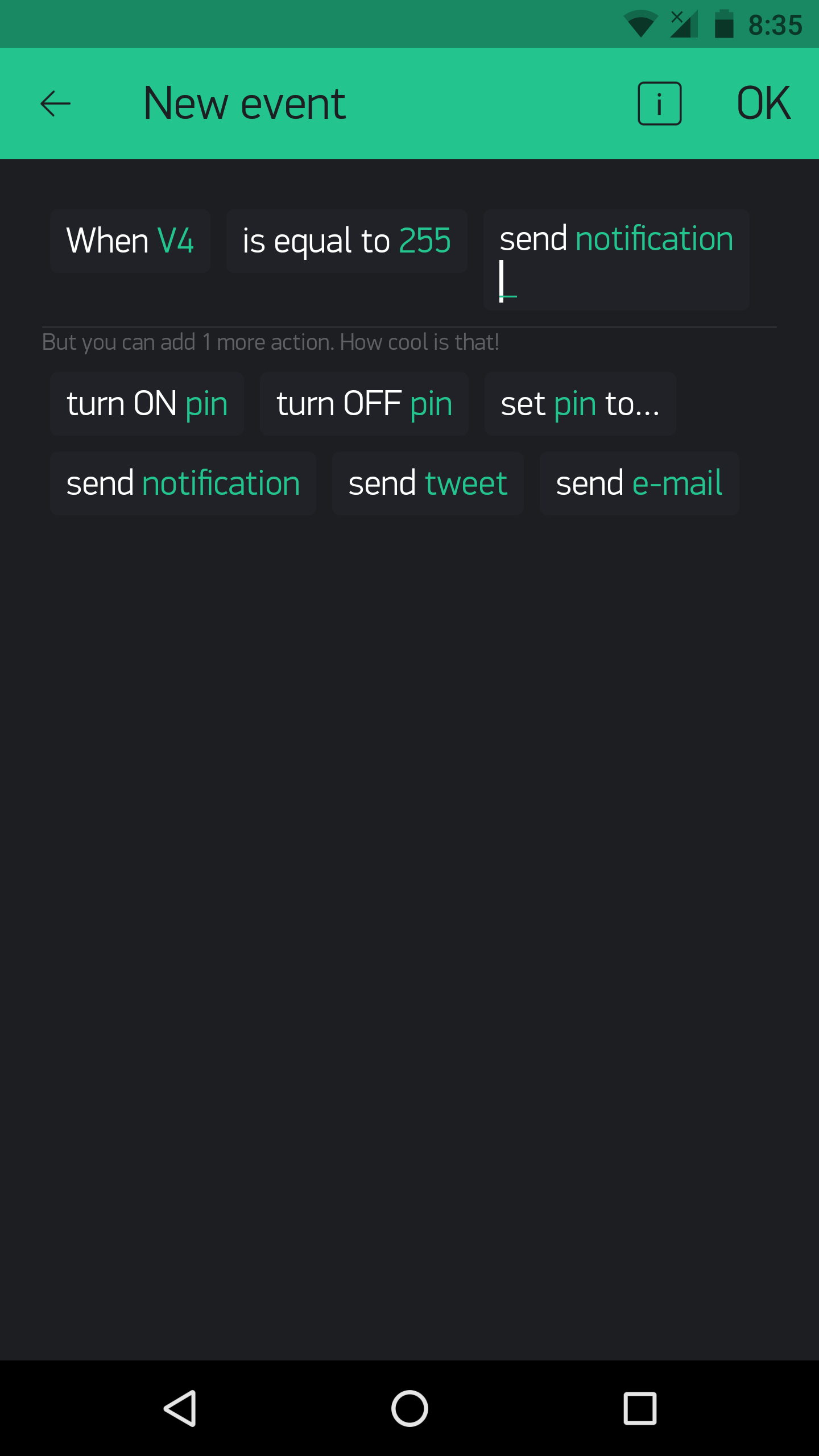Open the info icon in app bar

(659, 104)
